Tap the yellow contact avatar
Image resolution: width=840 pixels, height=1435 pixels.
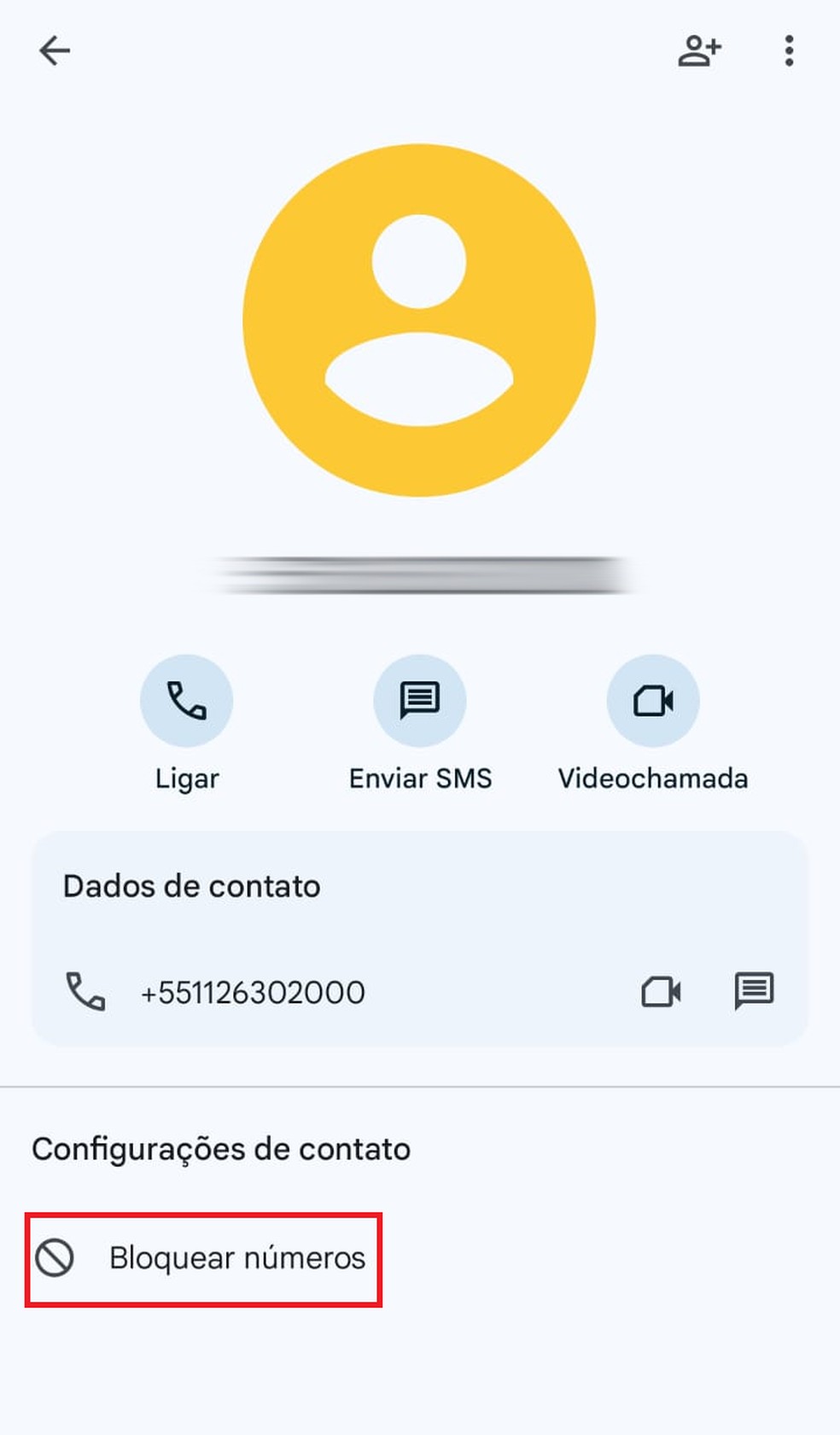[420, 320]
